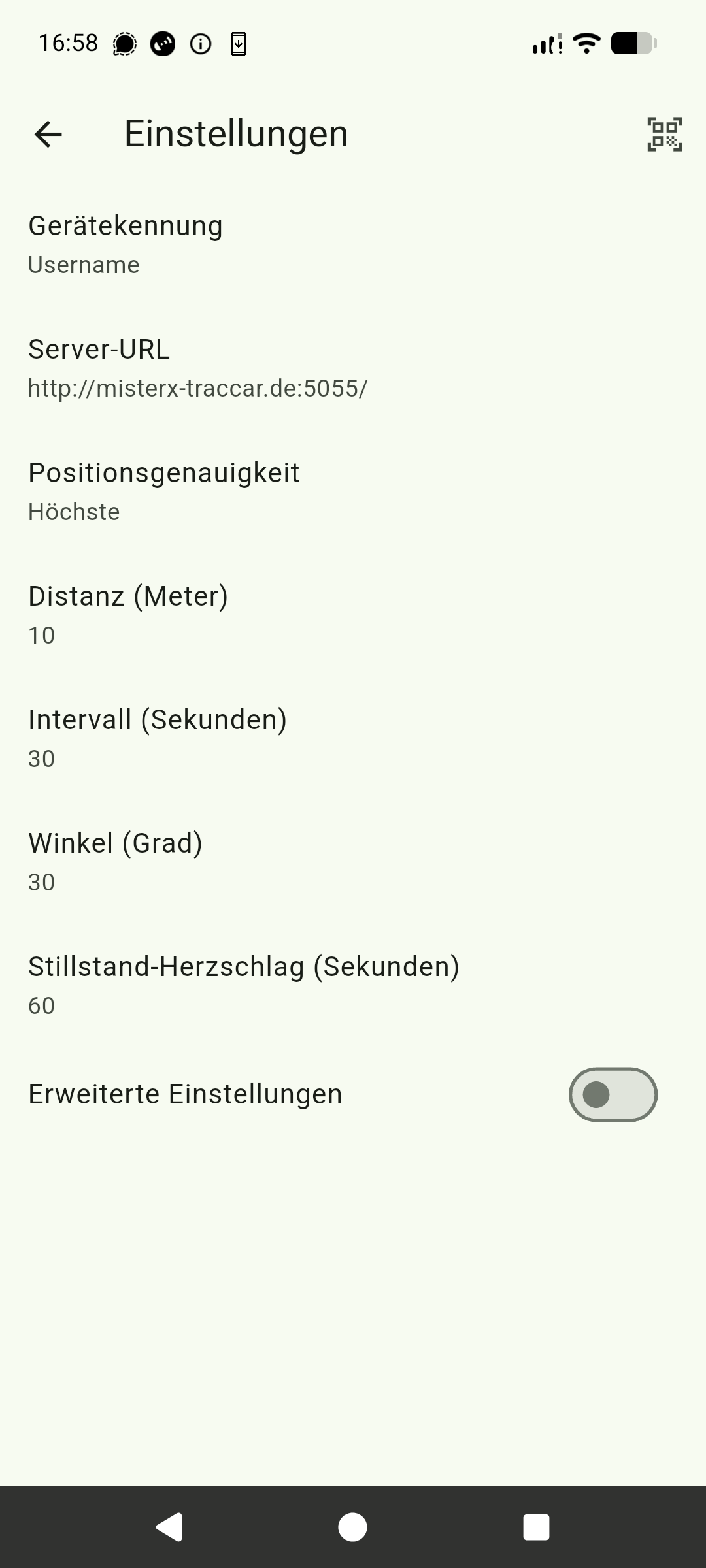Tap the Erweiterte Einstellungen switch thumb
The width and height of the screenshot is (706, 1568).
[x=597, y=1094]
